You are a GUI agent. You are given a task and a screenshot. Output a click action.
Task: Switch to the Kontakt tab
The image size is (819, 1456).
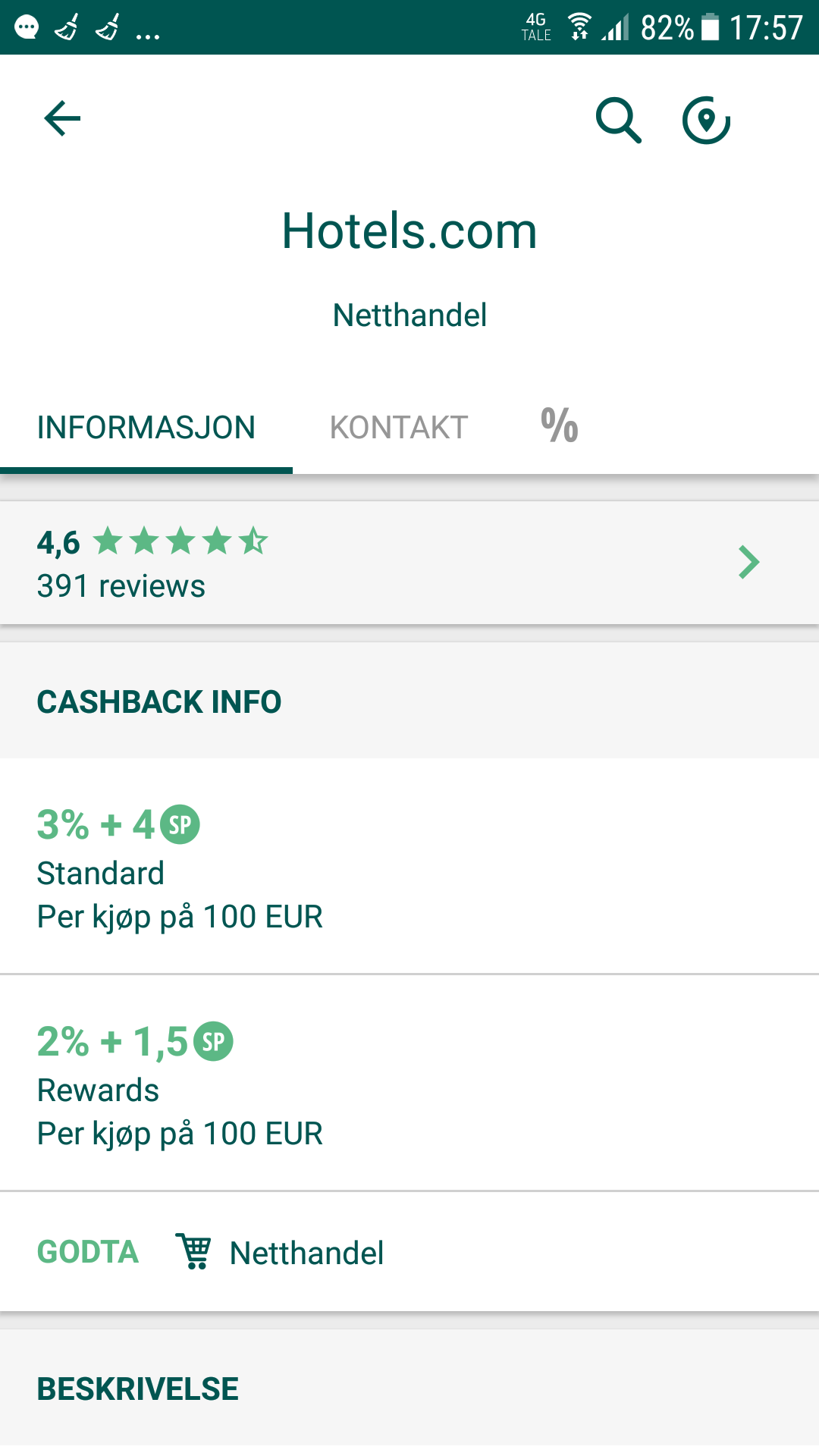pyautogui.click(x=399, y=428)
